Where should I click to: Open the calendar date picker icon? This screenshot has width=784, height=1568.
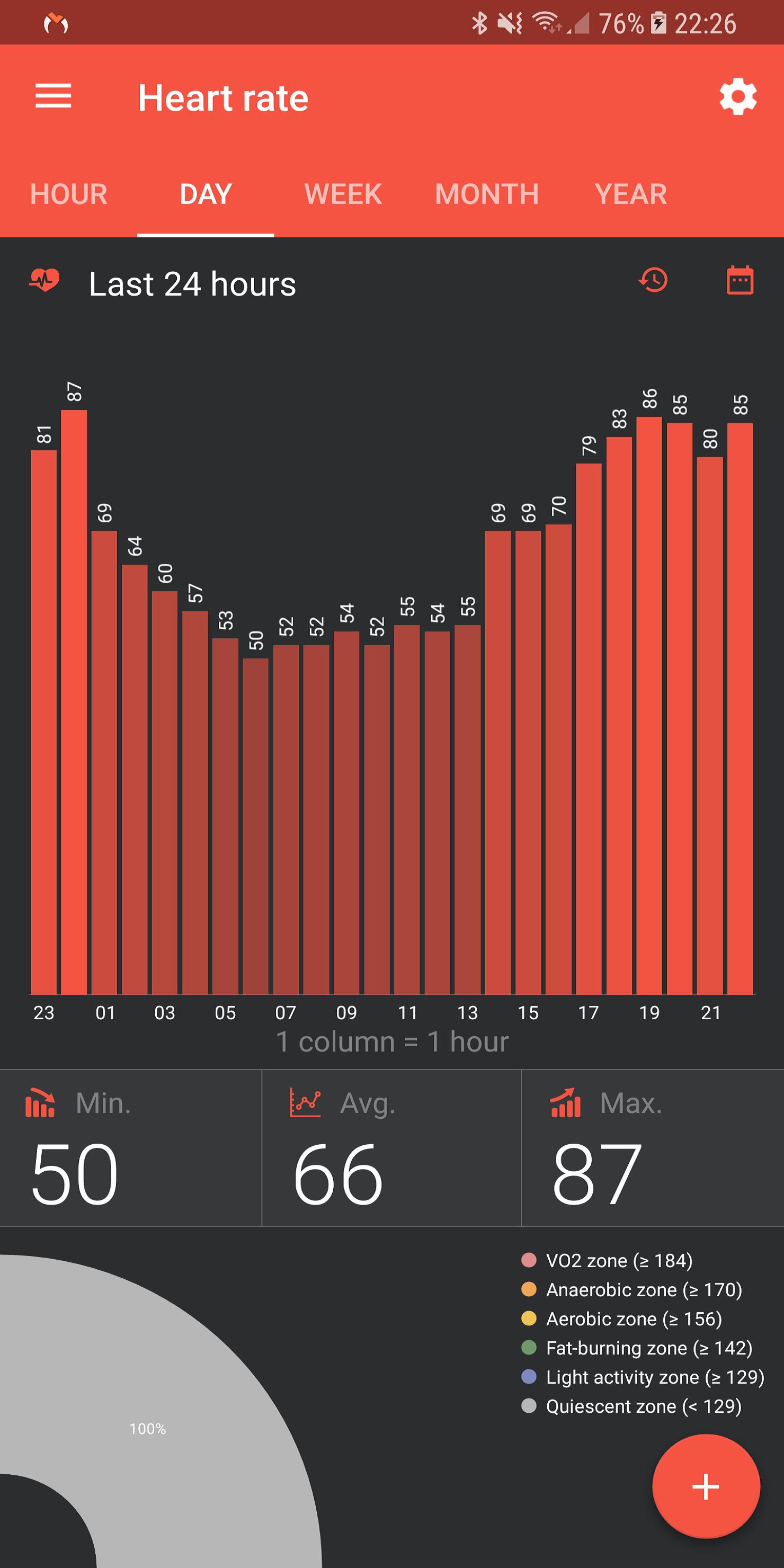[x=740, y=281]
